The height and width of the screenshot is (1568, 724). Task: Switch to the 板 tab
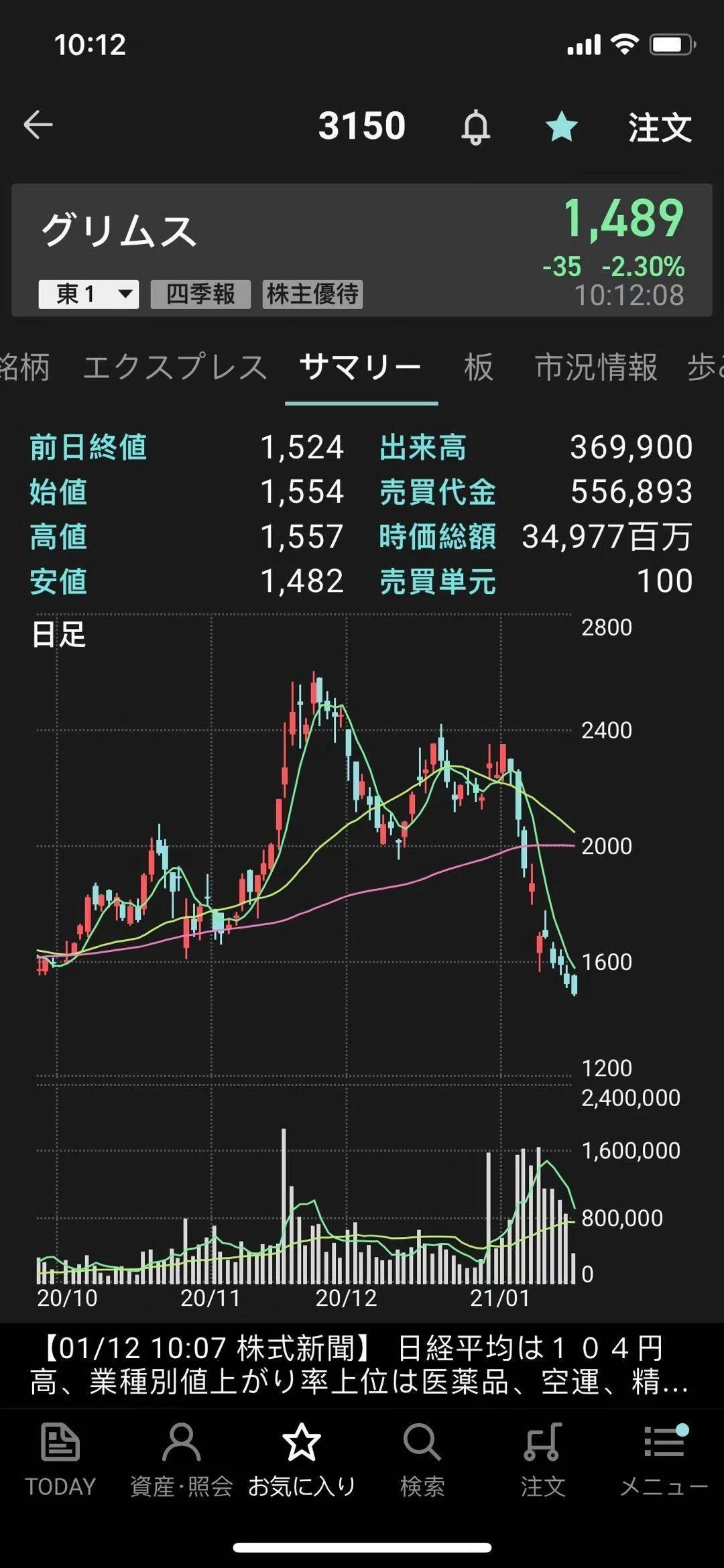[x=478, y=367]
